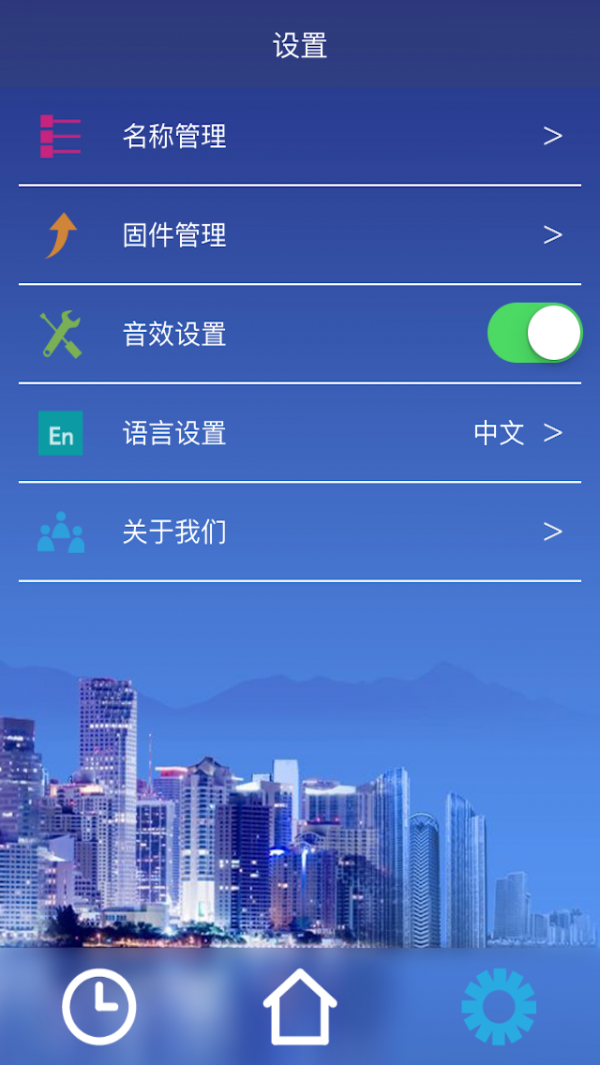This screenshot has width=600, height=1065.
Task: Go to the home tab
Action: click(299, 1007)
